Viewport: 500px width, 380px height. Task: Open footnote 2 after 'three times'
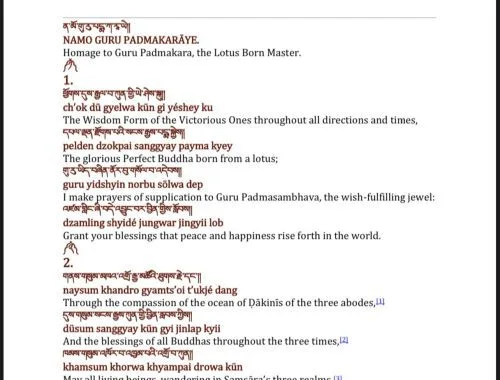tap(344, 340)
